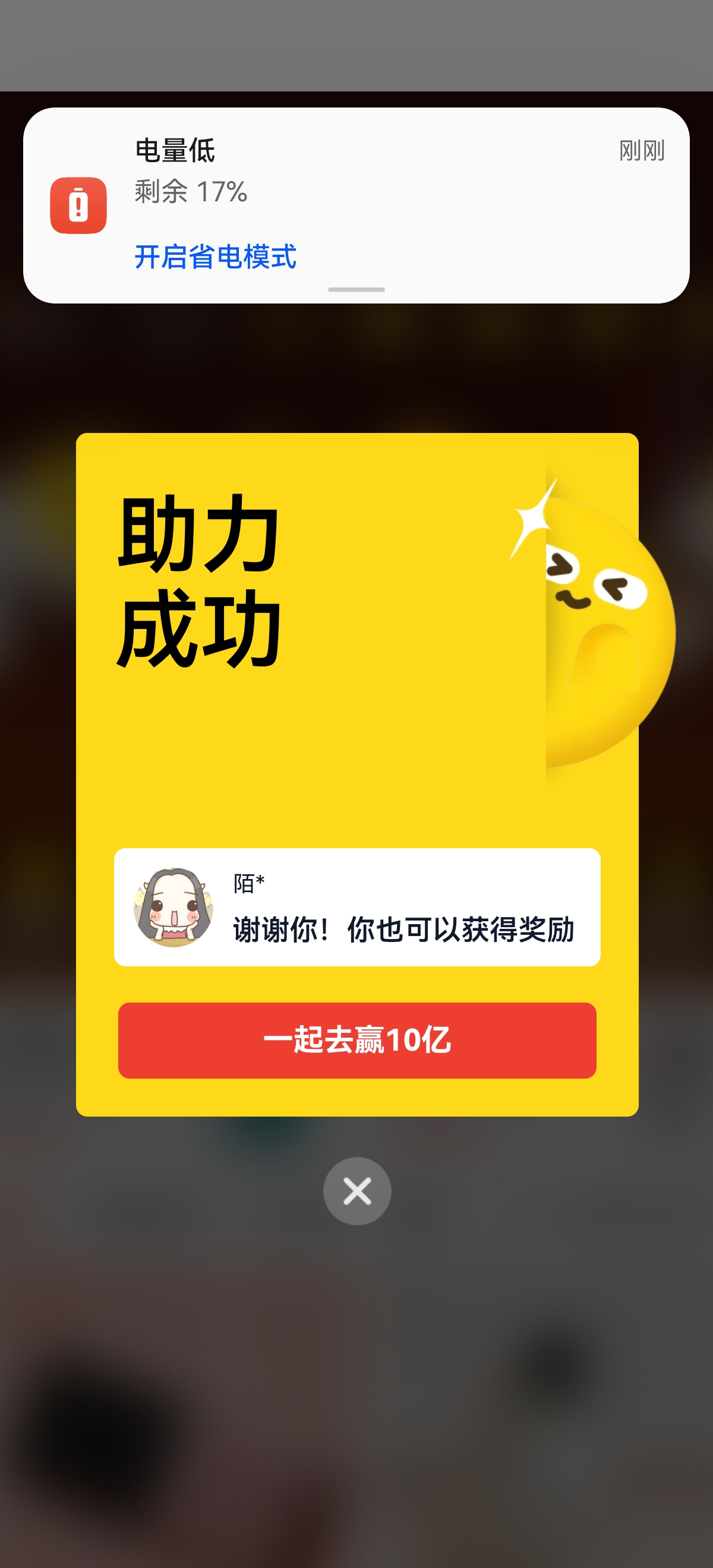Close the 助力成功 popup

(x=357, y=1191)
